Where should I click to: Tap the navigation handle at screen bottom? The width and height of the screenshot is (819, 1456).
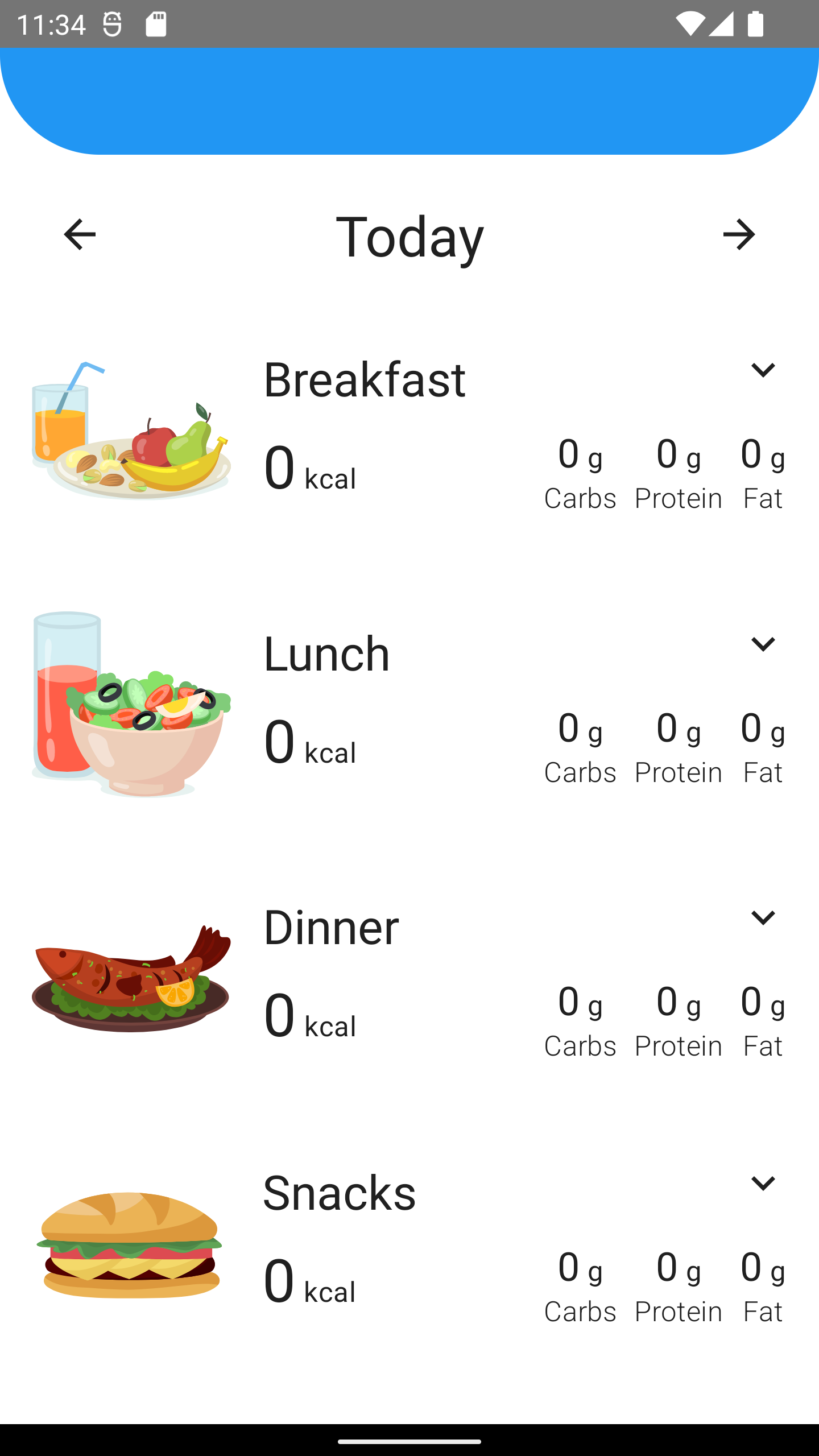click(409, 1440)
